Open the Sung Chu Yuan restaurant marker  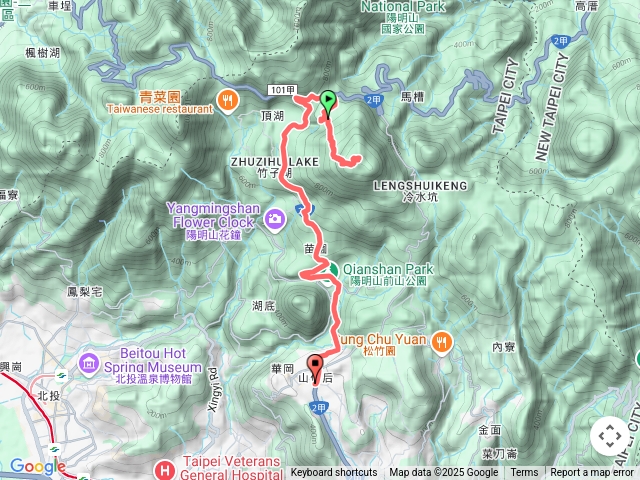pyautogui.click(x=441, y=341)
